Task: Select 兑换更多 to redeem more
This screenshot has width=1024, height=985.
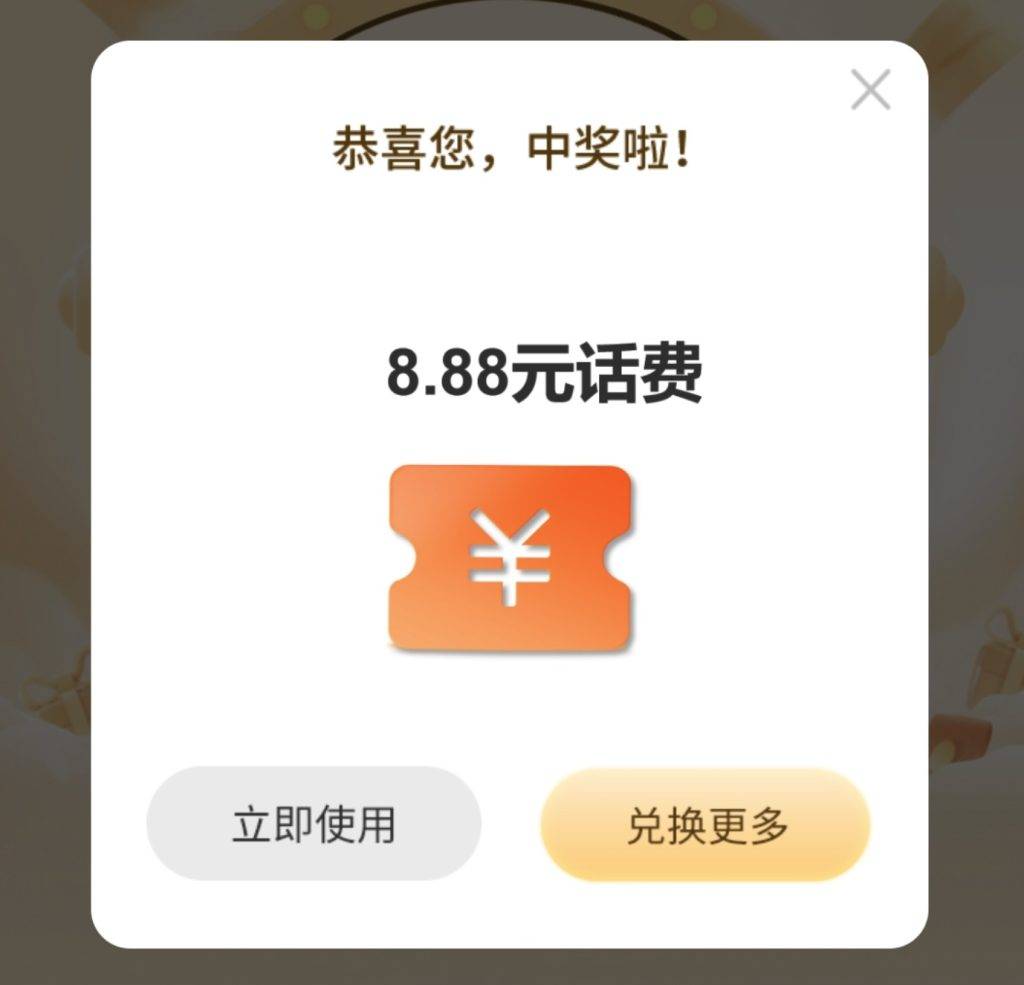Action: (x=706, y=826)
